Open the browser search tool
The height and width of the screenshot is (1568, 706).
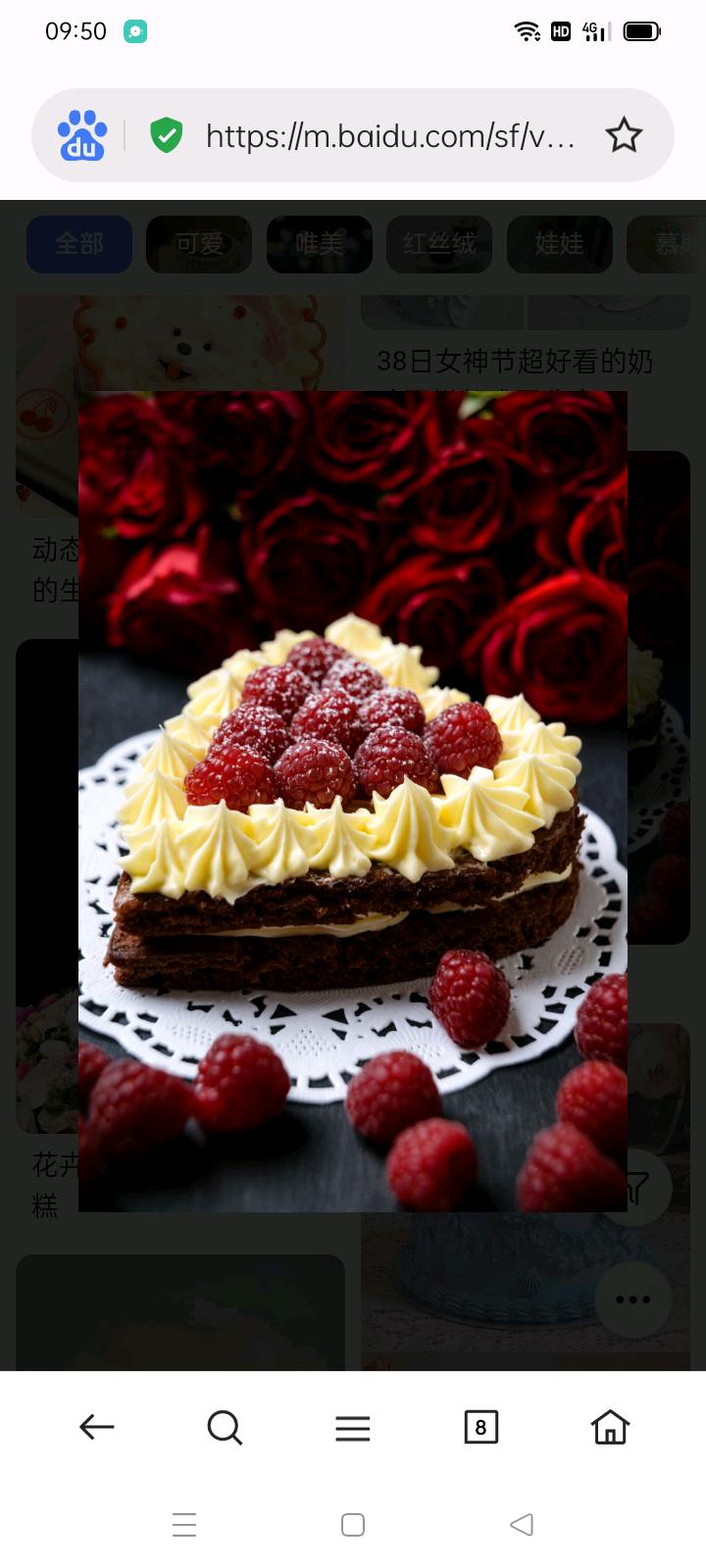click(225, 1427)
